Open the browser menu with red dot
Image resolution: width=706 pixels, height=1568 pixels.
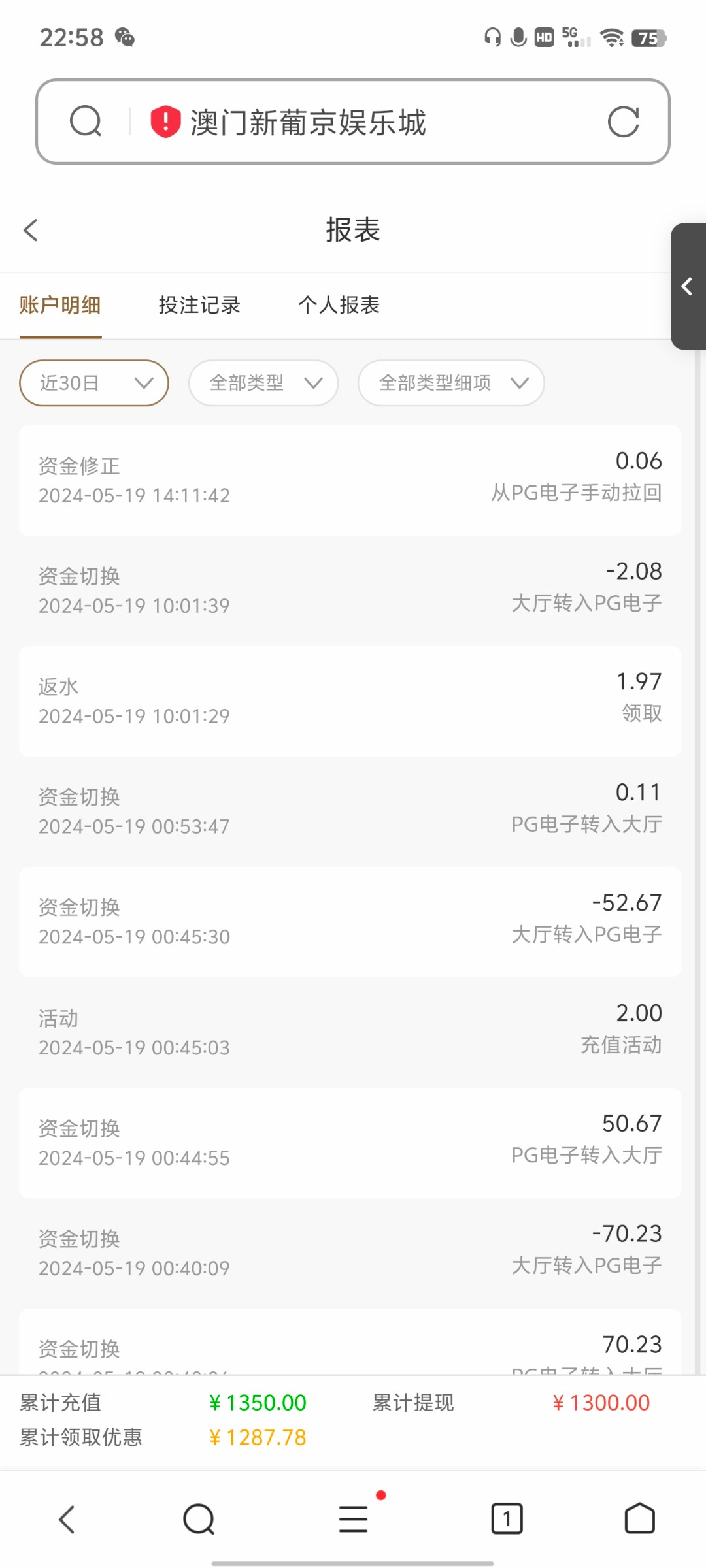[353, 1519]
